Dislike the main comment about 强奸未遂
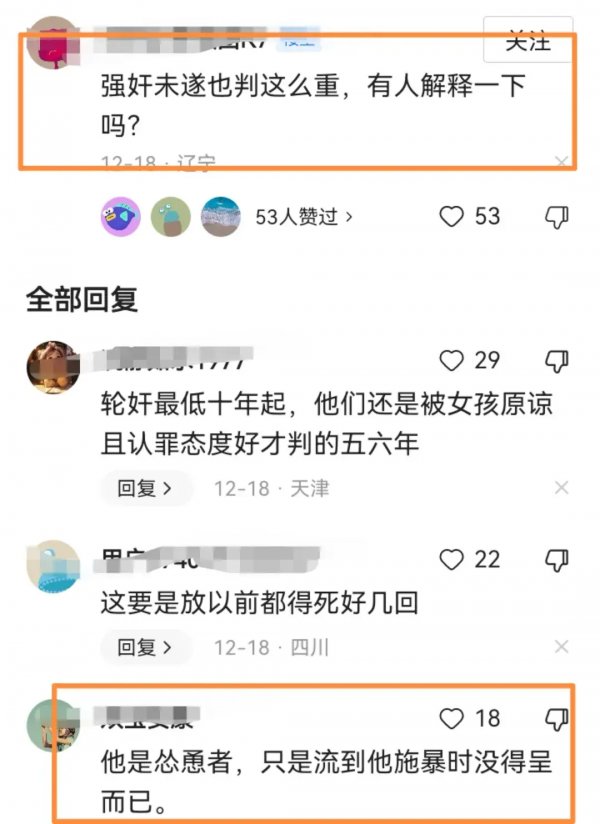This screenshot has width=600, height=824. click(557, 216)
